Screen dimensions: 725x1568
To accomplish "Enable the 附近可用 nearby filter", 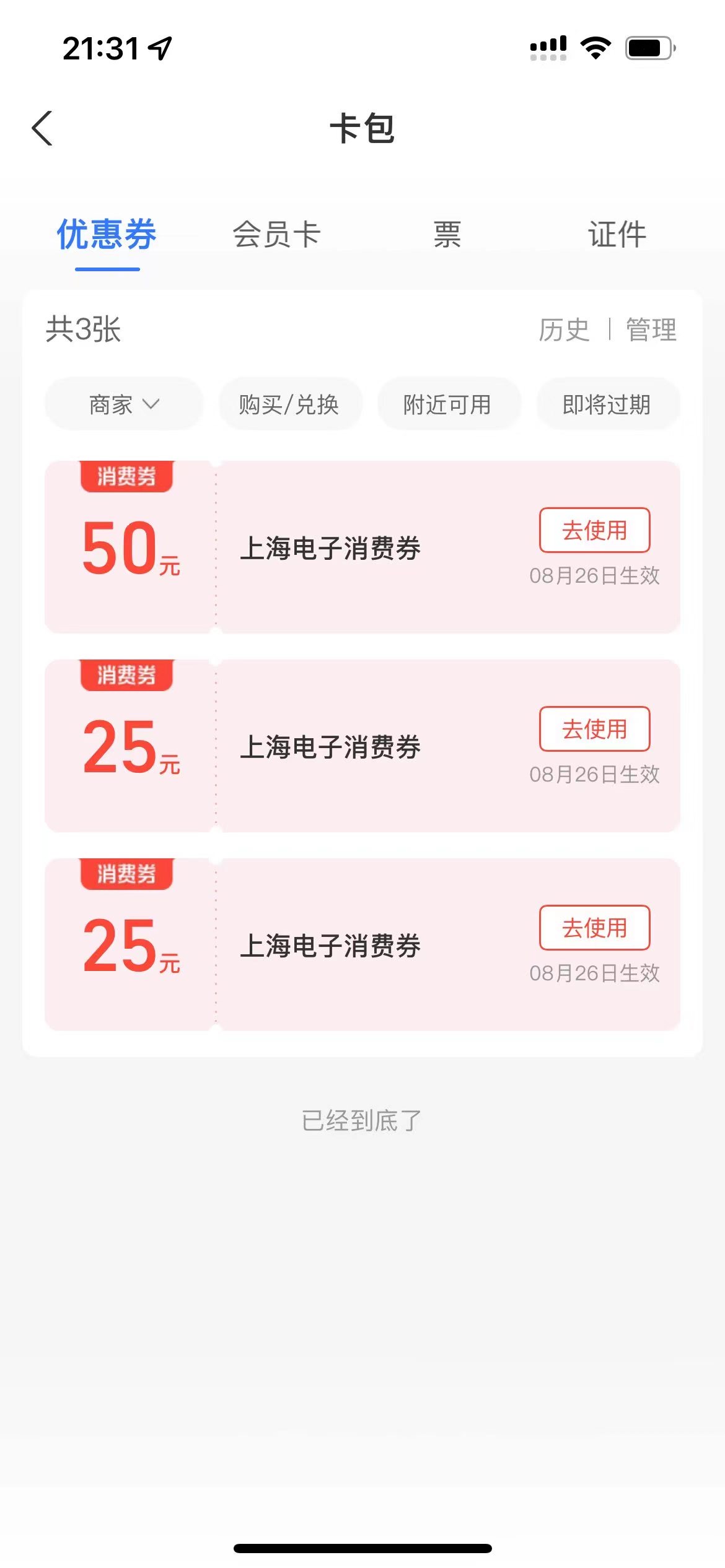I will [449, 404].
